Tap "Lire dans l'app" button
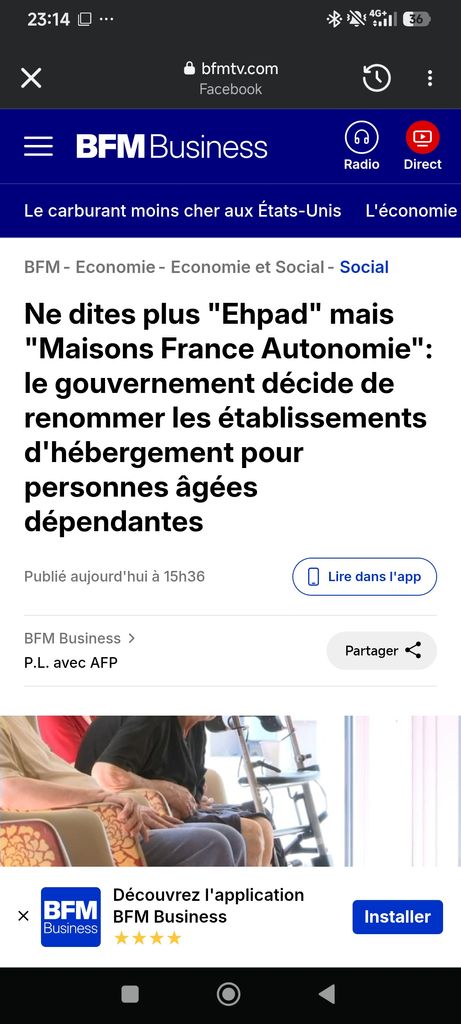Image resolution: width=461 pixels, height=1024 pixels. pyautogui.click(x=364, y=577)
